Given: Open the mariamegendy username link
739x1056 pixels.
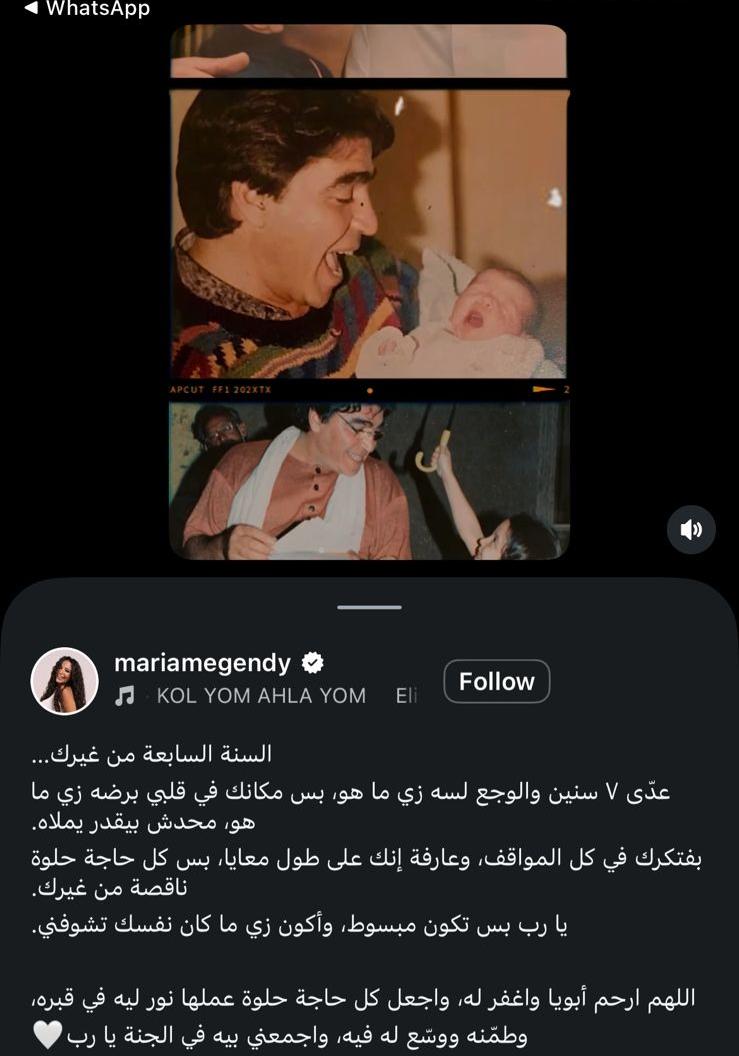Looking at the screenshot, I should click(x=203, y=663).
